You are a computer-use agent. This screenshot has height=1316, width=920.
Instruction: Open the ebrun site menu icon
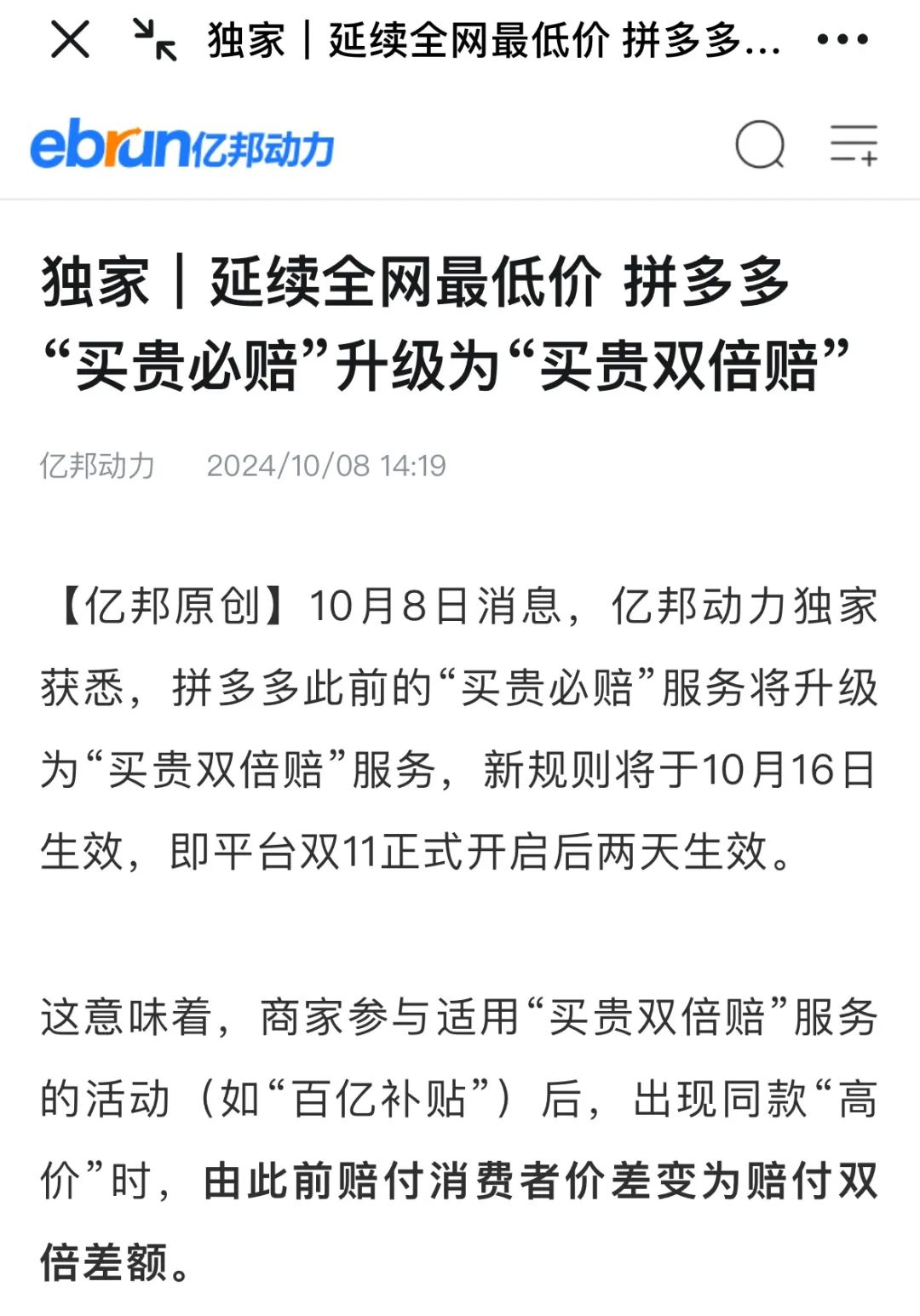pyautogui.click(x=854, y=145)
